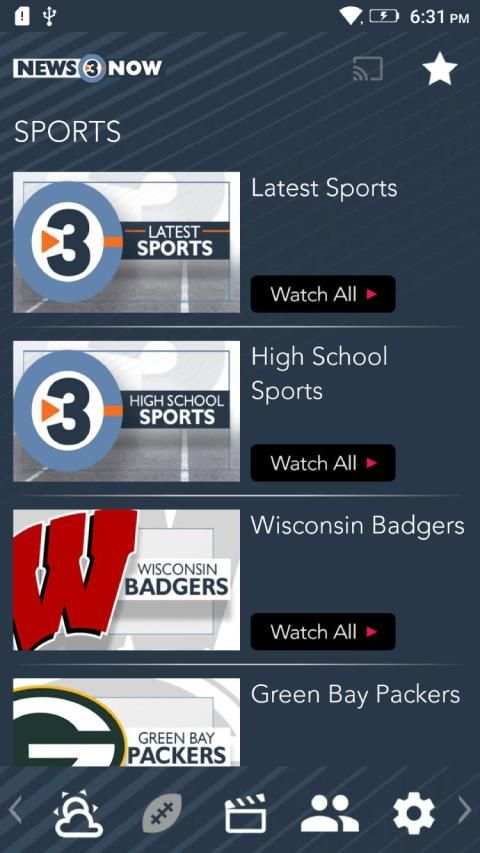Go to the community people tab

330,813
